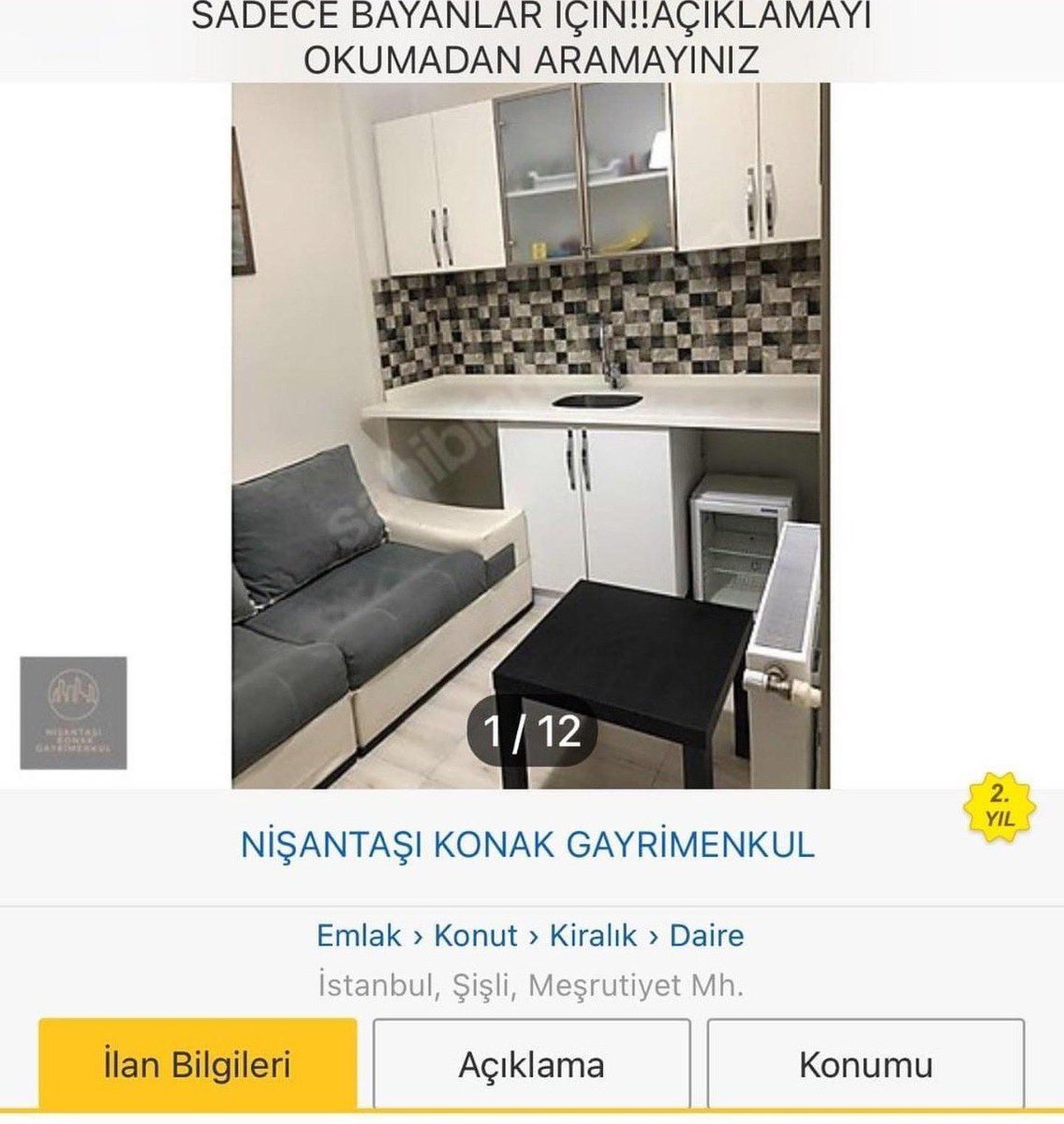Switch to the Konumu tab
This screenshot has height=1124, width=1064.
click(865, 1065)
